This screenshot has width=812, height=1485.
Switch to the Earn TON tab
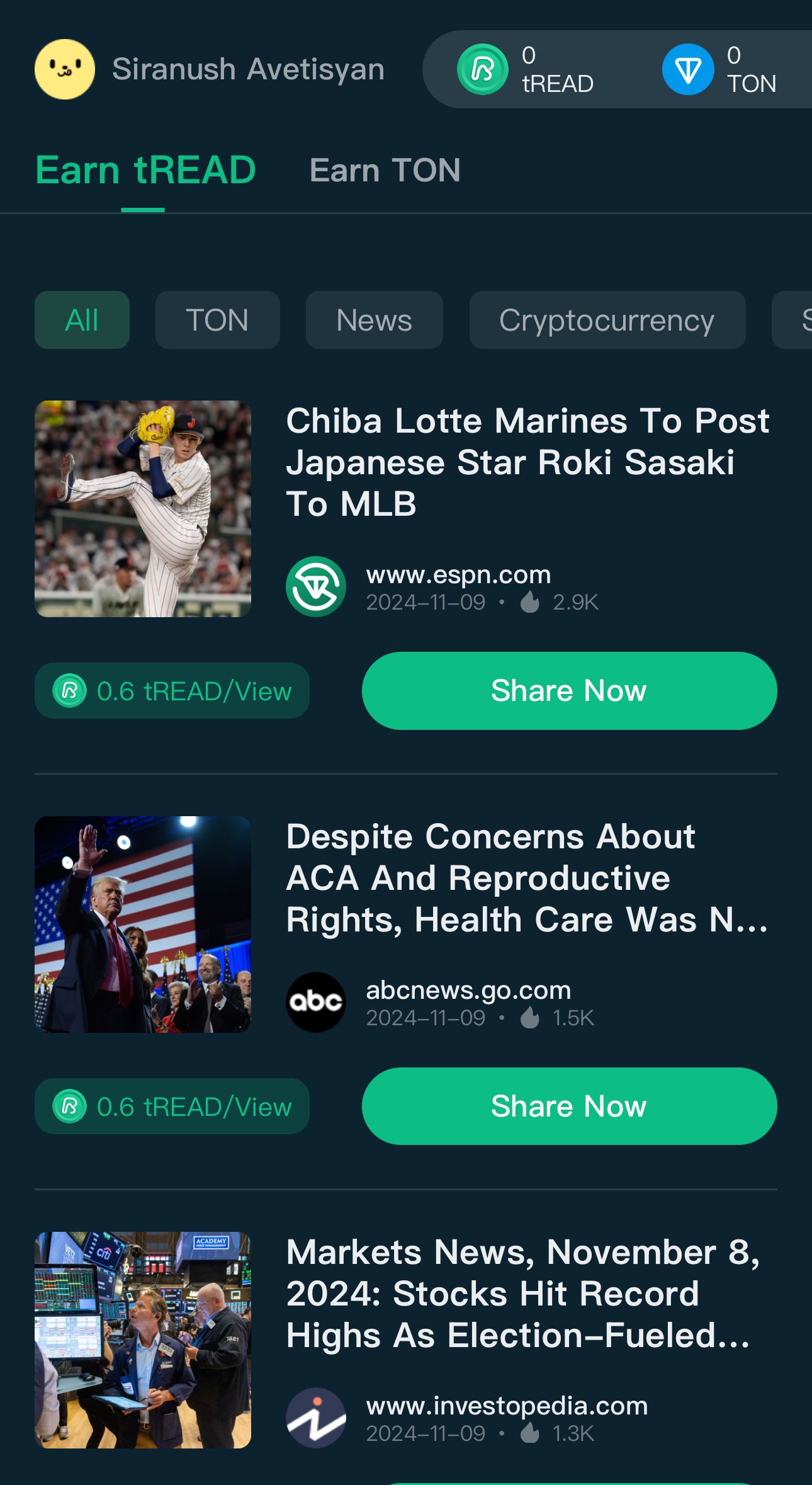pos(385,170)
